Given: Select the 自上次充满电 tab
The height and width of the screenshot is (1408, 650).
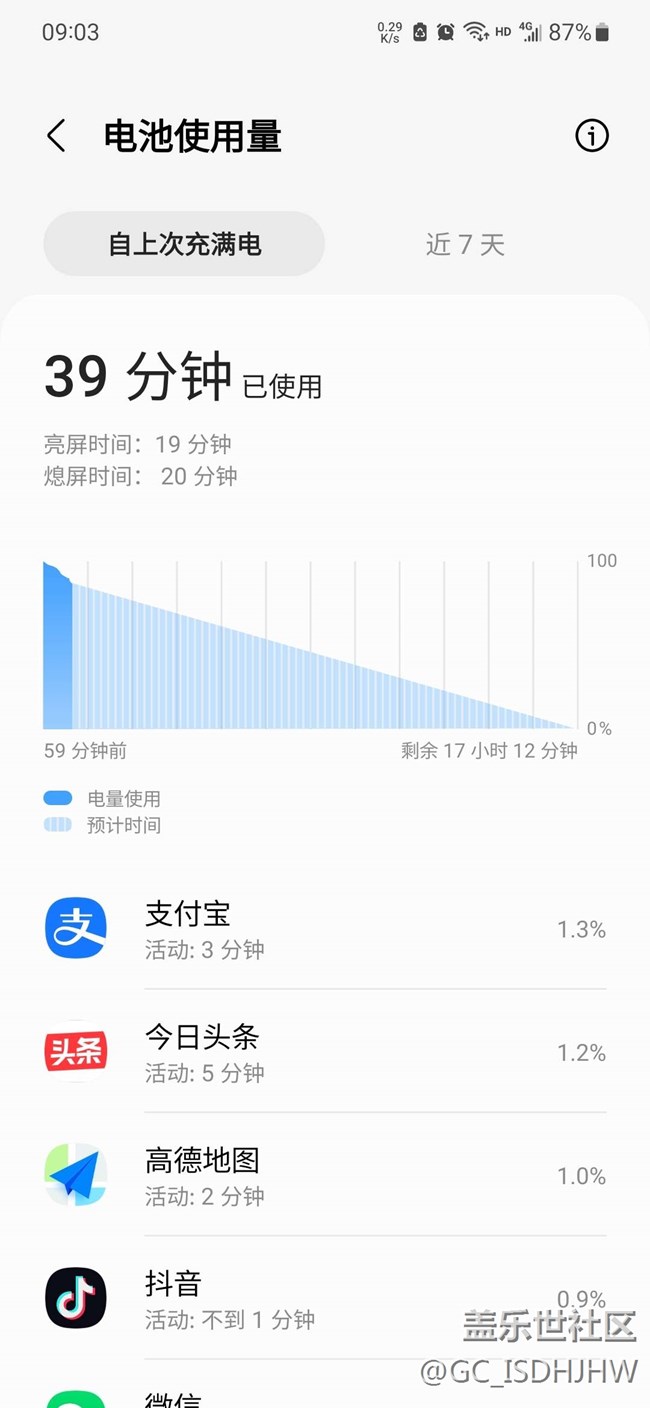Looking at the screenshot, I should (184, 244).
